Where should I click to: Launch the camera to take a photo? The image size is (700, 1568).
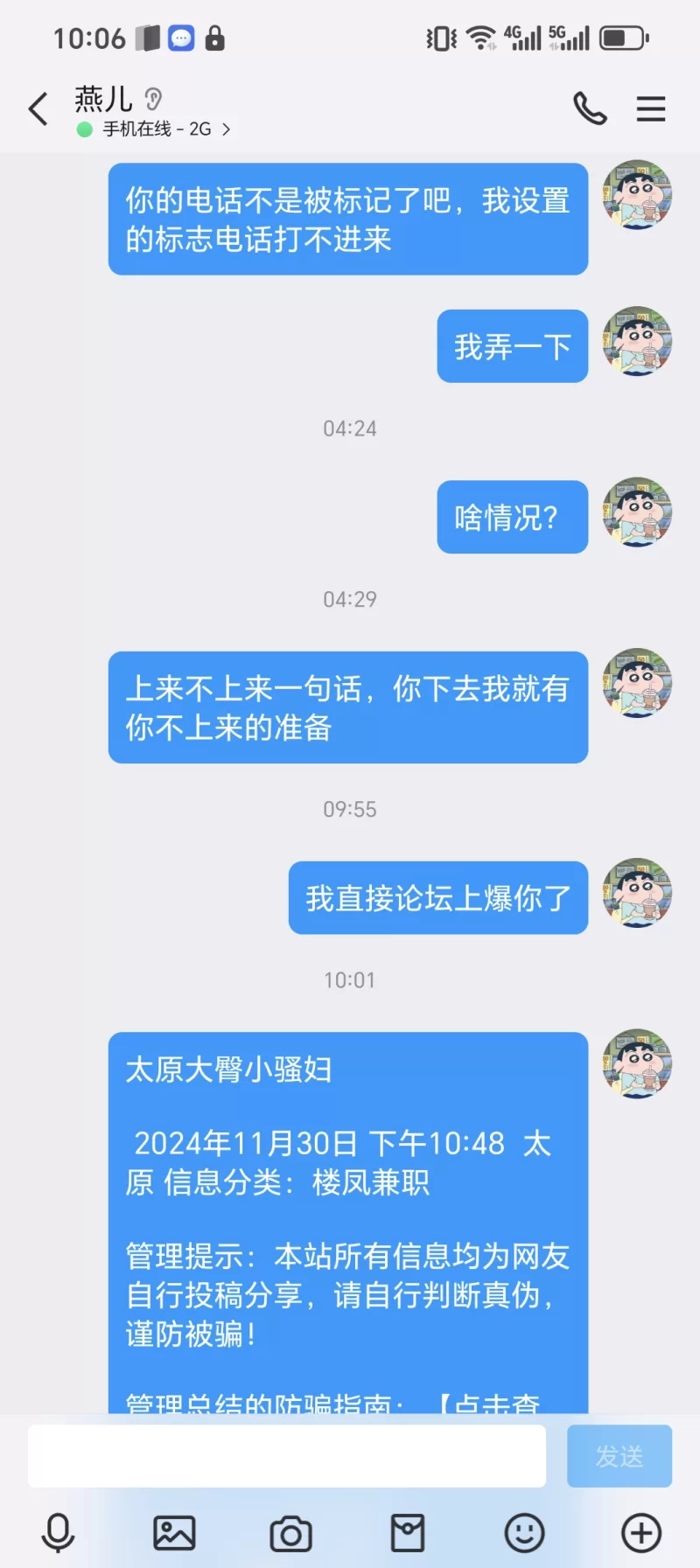tap(291, 1533)
